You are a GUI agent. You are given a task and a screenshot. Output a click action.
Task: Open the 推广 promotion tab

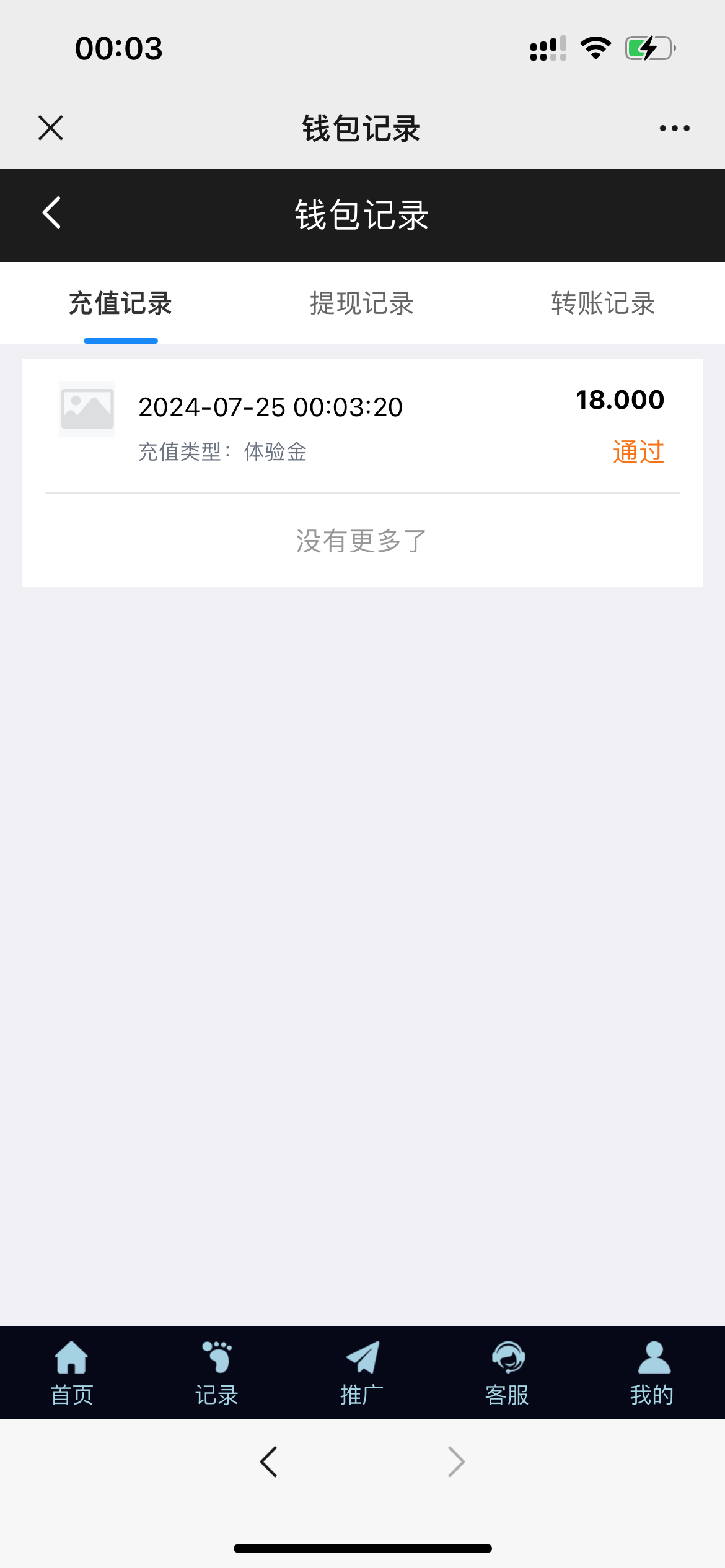click(362, 1372)
